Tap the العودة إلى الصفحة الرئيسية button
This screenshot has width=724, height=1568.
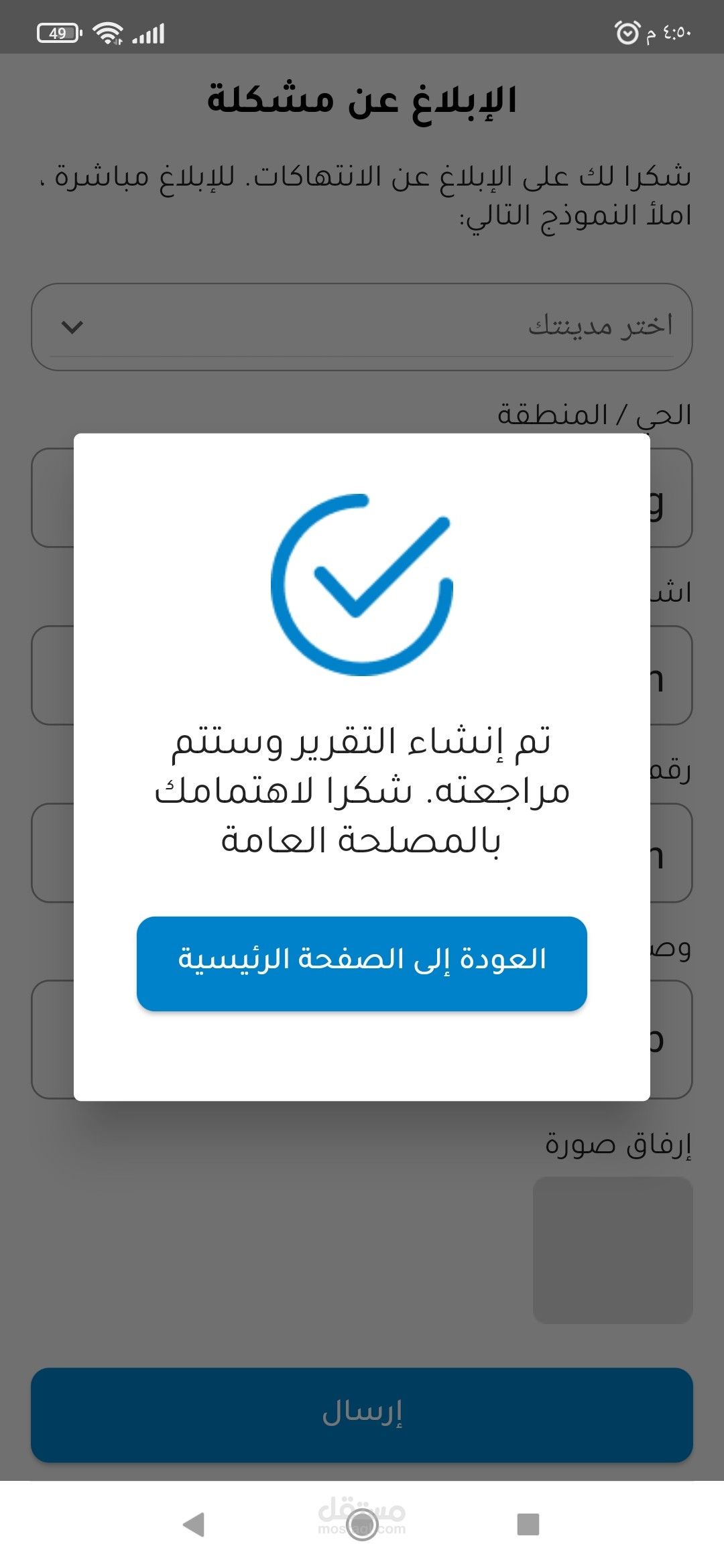coord(362,964)
